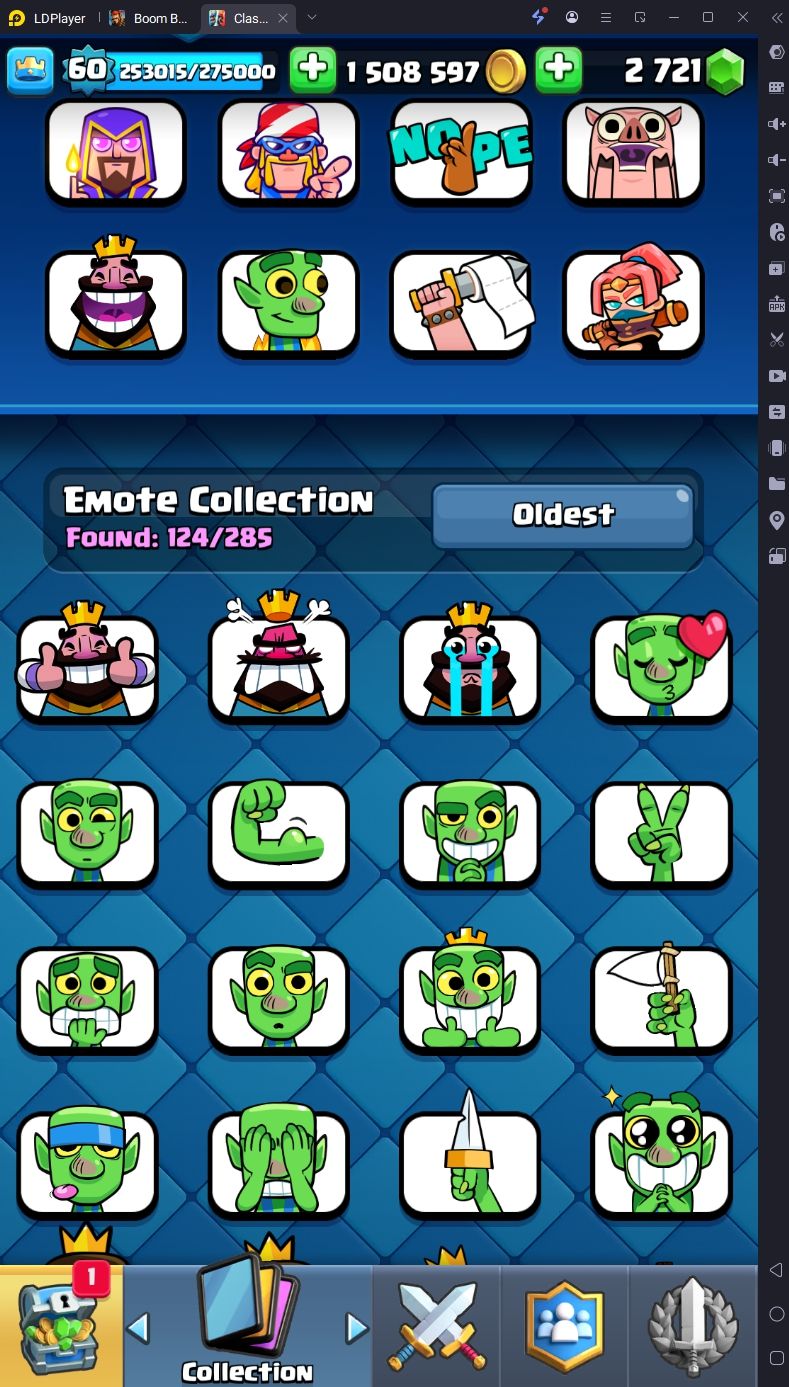789x1387 pixels.
Task: Select the goblin kiss heart emote
Action: (661, 668)
